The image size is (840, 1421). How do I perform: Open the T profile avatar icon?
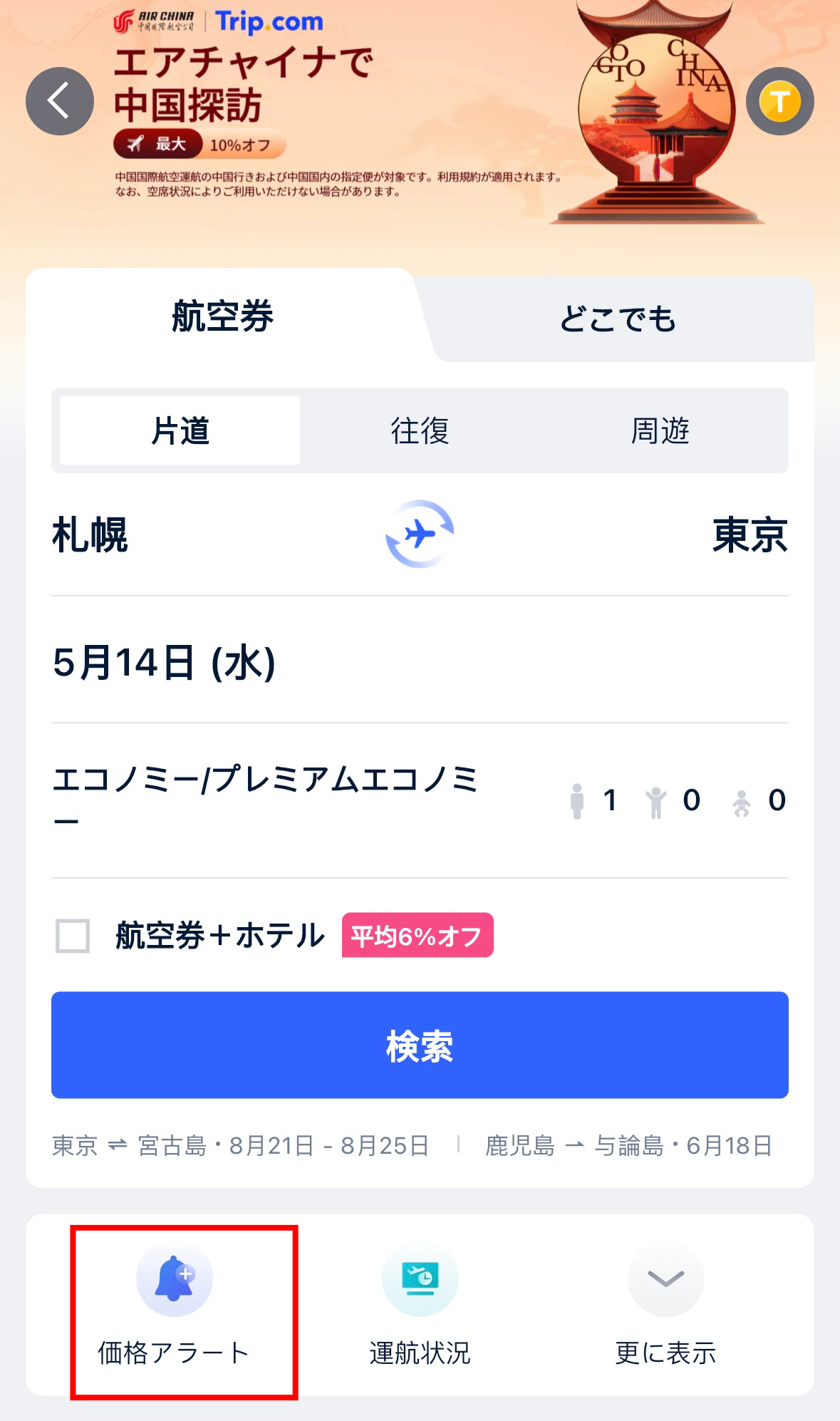click(x=781, y=101)
